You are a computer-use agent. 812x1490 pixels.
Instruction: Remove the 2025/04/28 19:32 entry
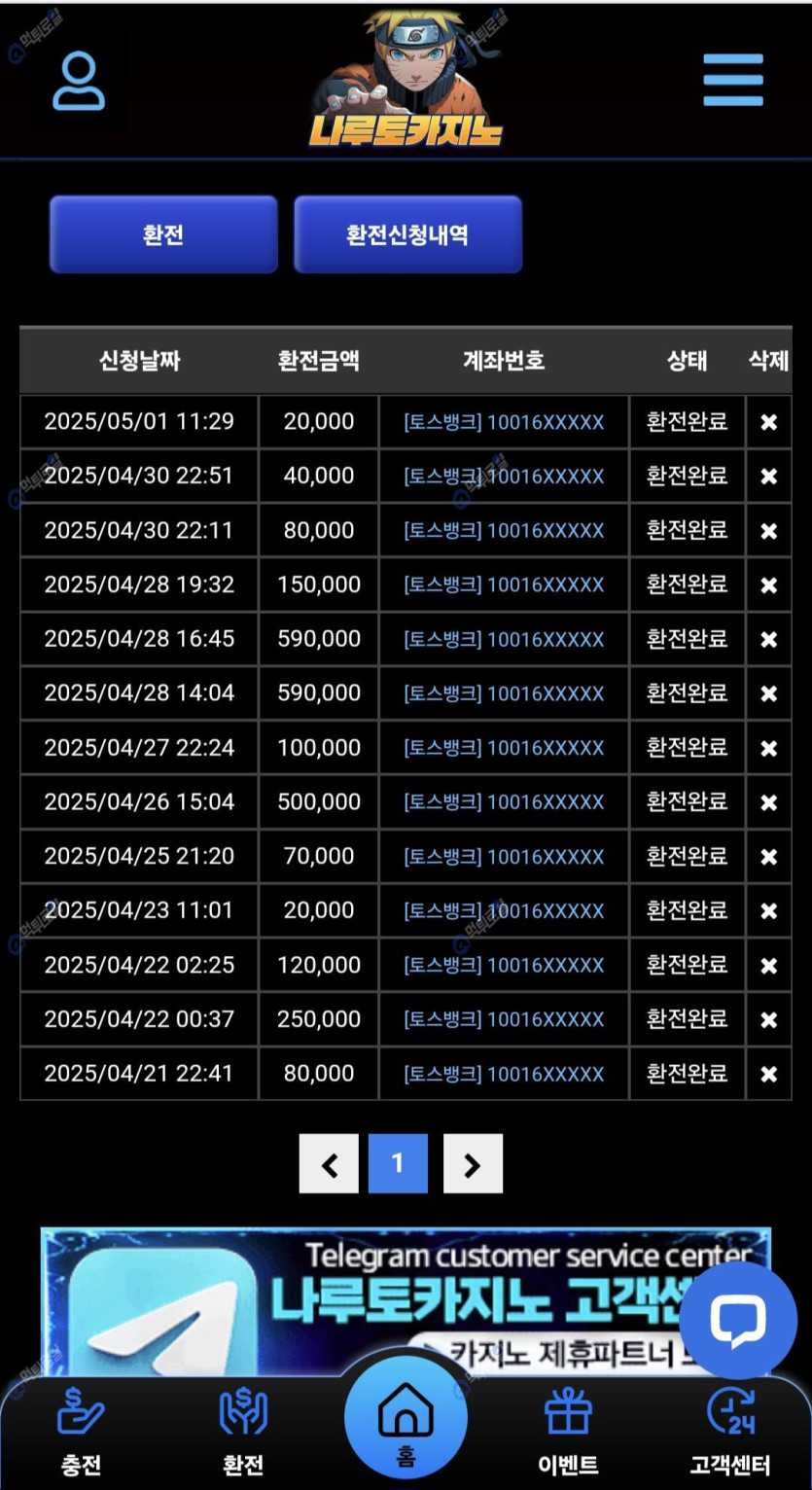click(768, 585)
